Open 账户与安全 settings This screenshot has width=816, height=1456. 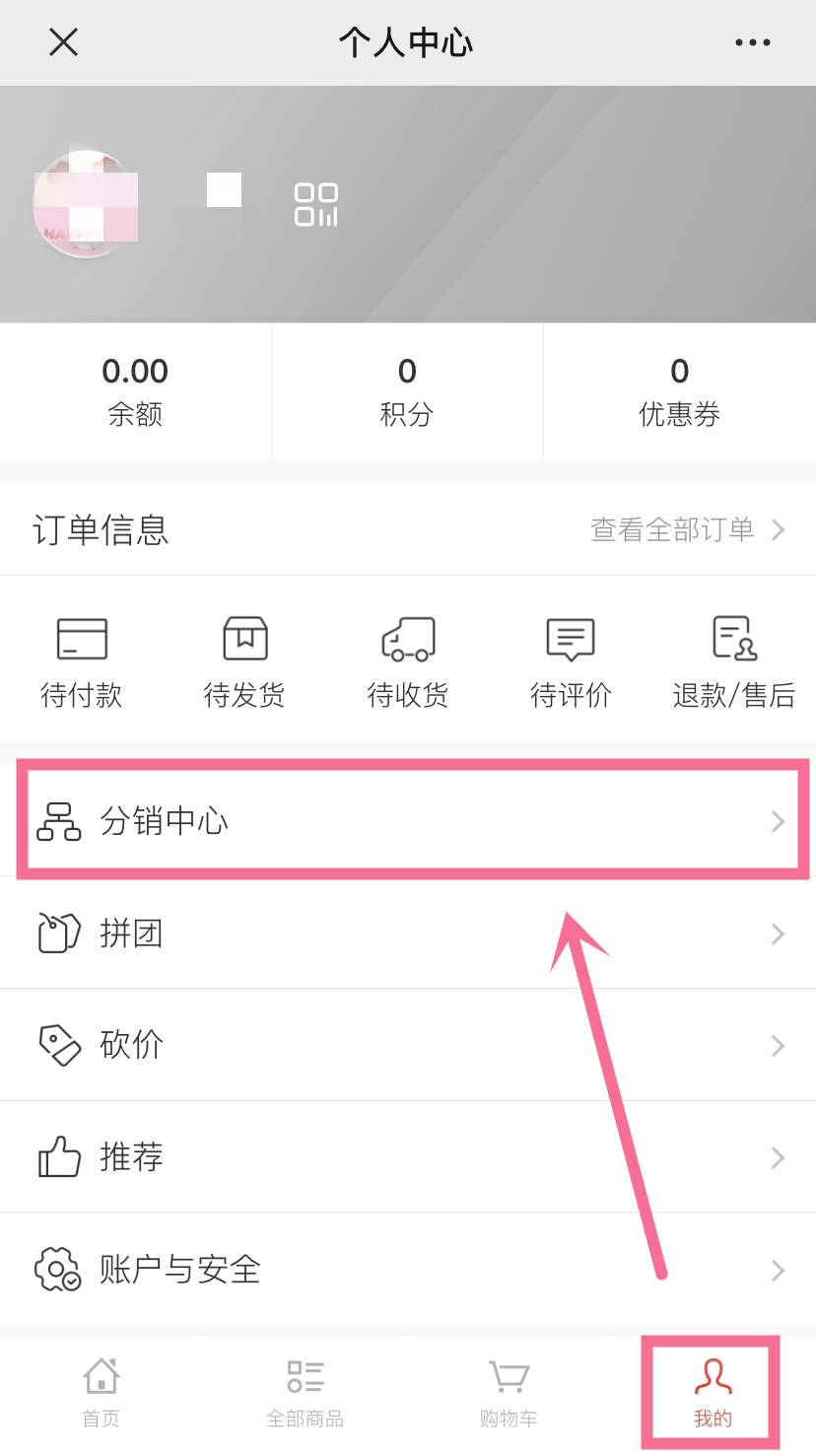[408, 1269]
